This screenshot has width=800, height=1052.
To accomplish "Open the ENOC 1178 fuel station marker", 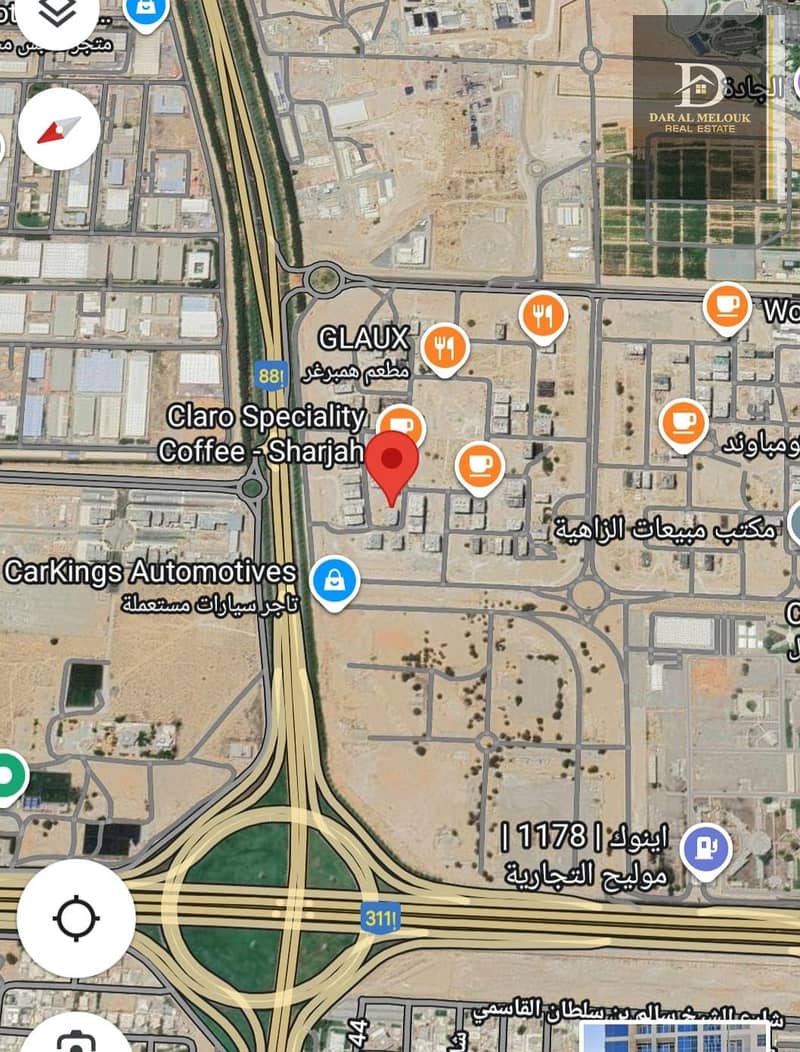I will coord(706,848).
